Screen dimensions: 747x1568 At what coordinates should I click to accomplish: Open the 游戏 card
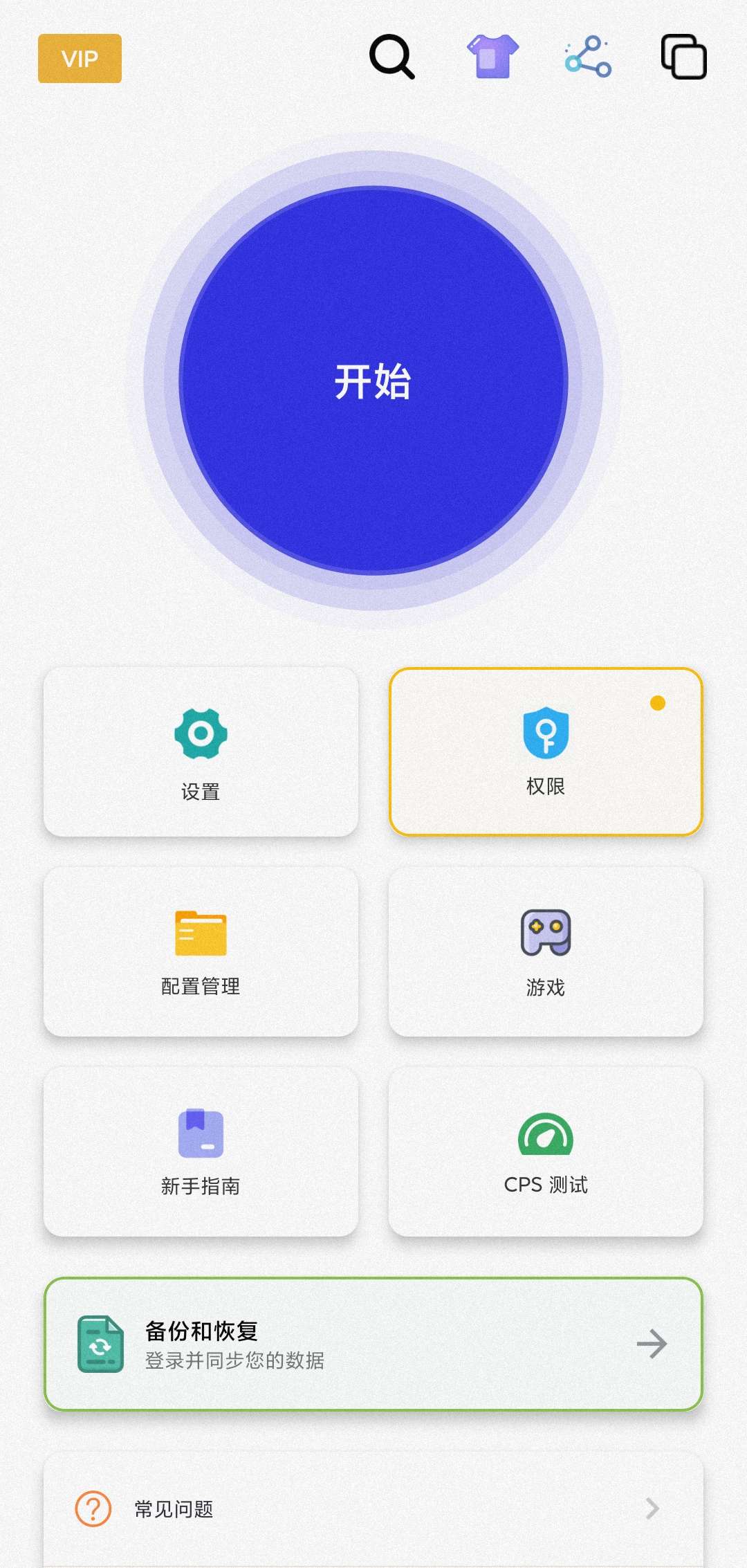click(546, 952)
